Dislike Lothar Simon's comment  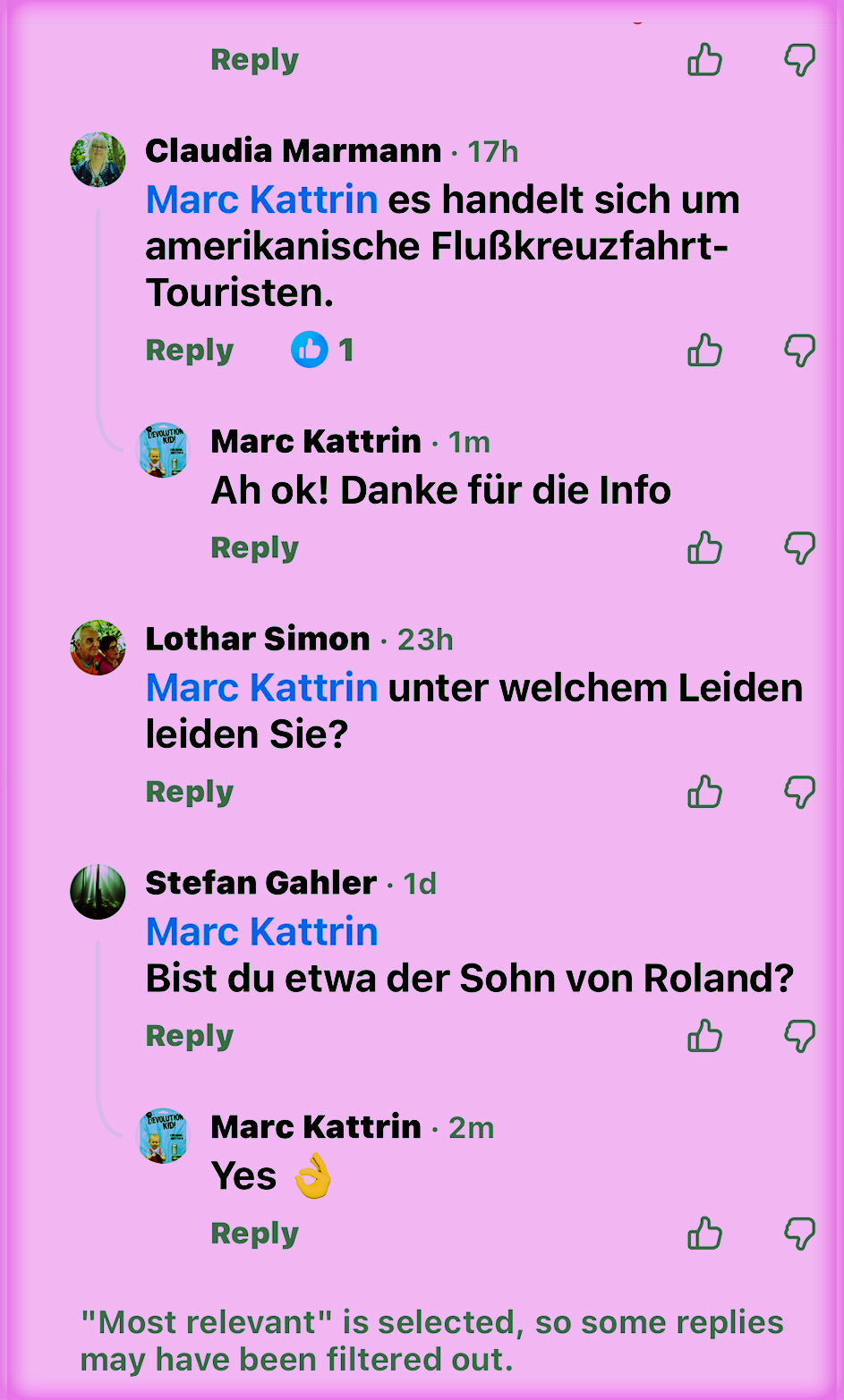coord(799,793)
